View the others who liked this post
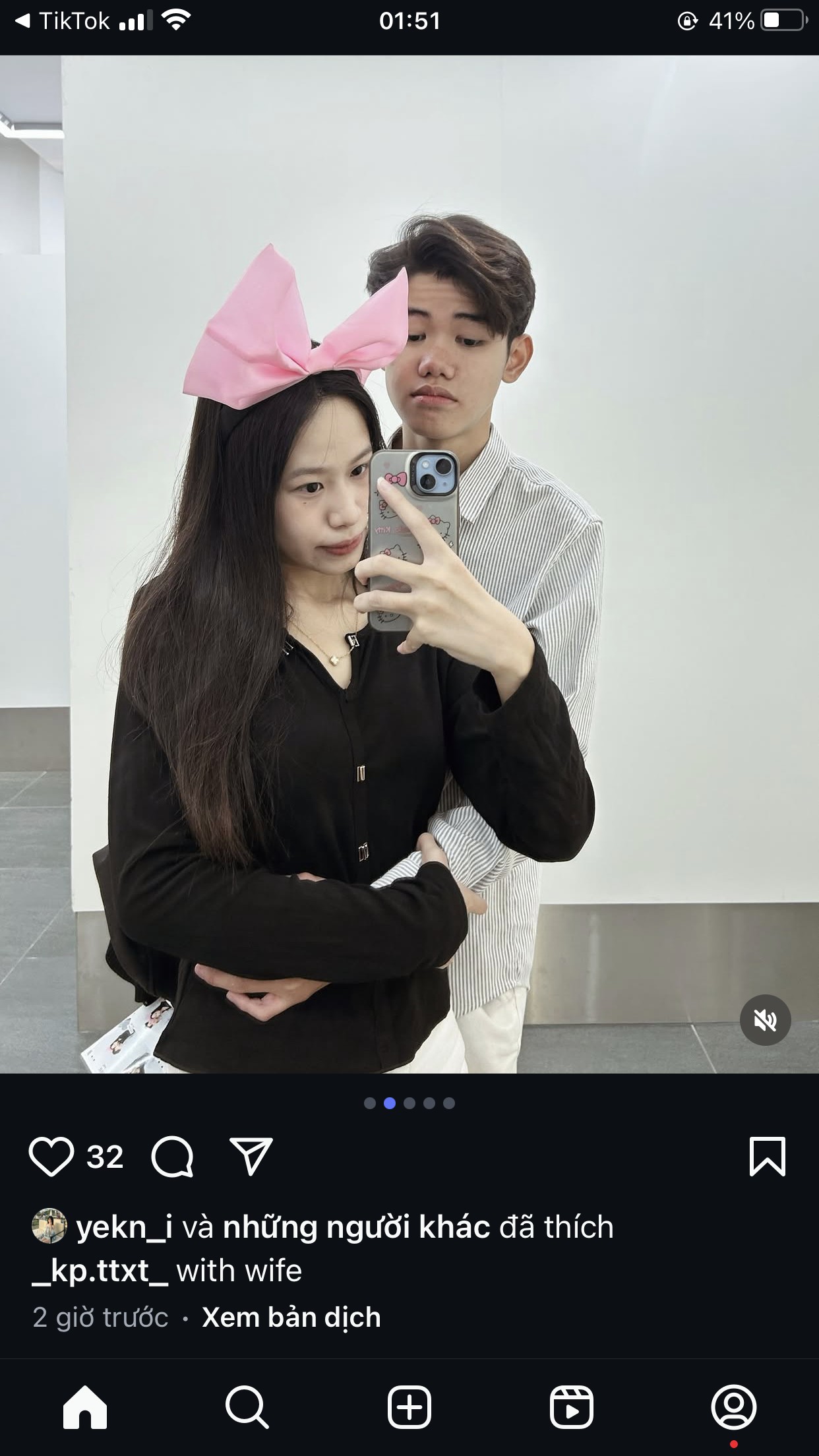 click(357, 1227)
